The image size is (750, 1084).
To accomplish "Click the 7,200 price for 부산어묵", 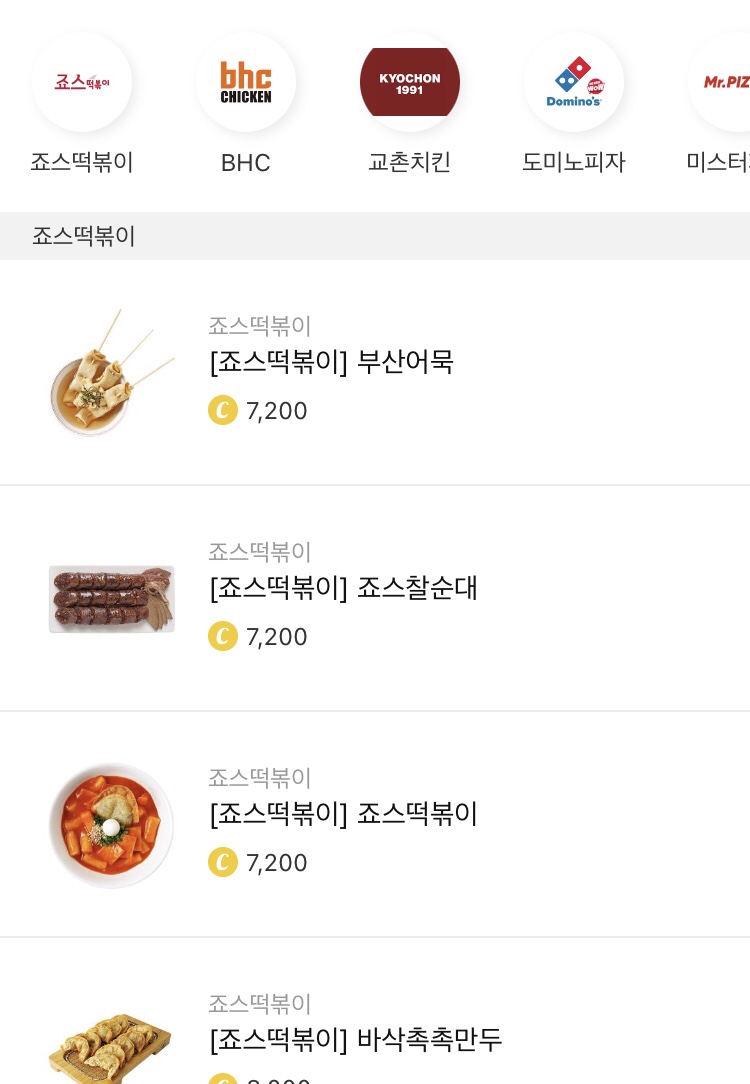I will pyautogui.click(x=277, y=410).
